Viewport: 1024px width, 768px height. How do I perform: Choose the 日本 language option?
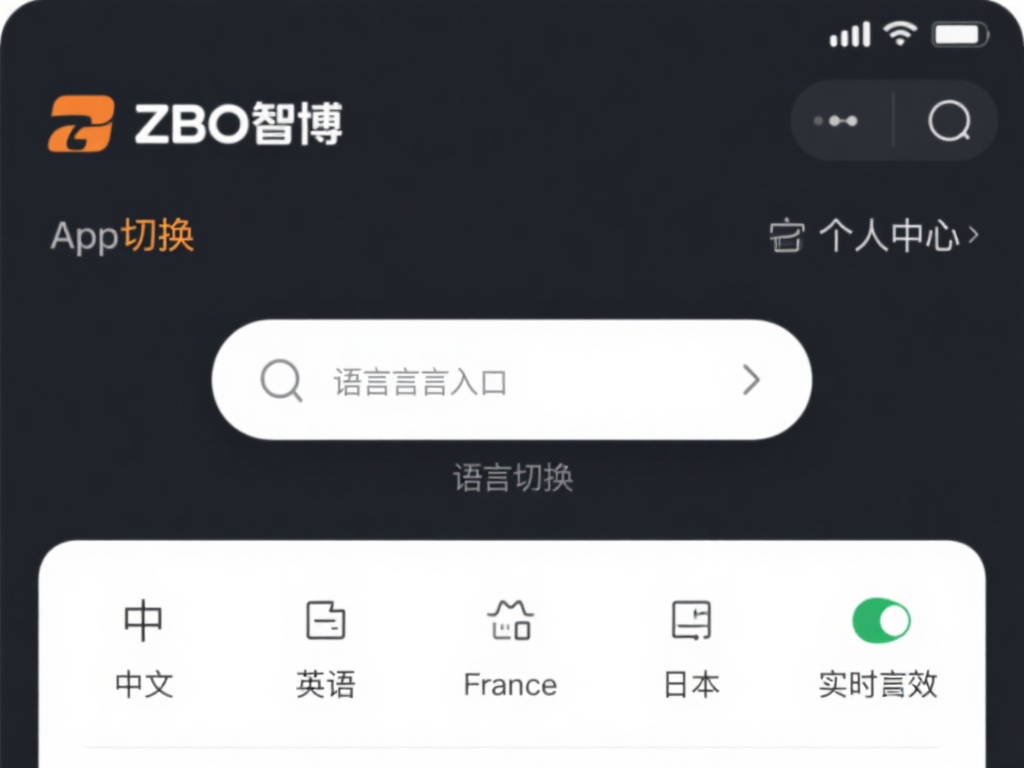tap(691, 648)
